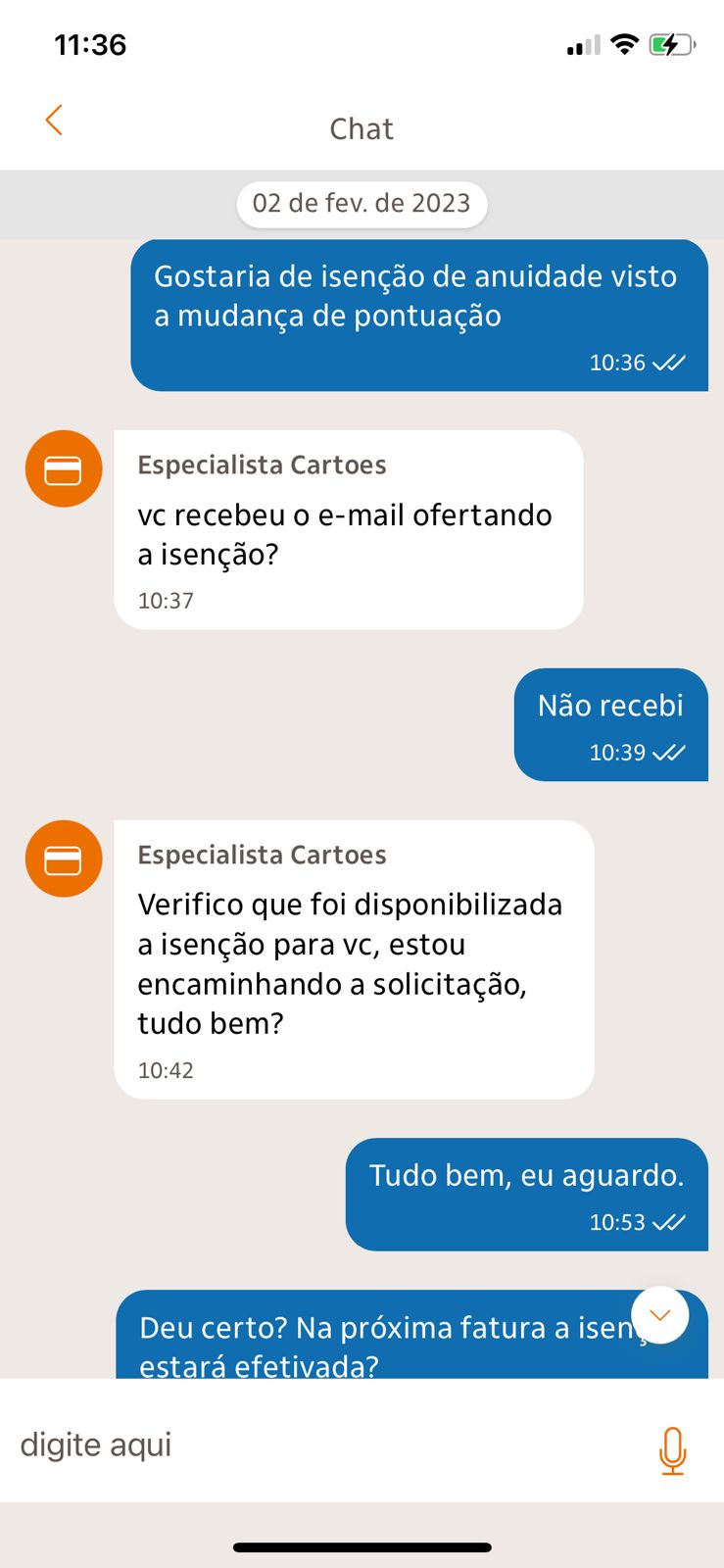Screen dimensions: 724x1568
Task: Go back from the Chat screen
Action: point(54,121)
